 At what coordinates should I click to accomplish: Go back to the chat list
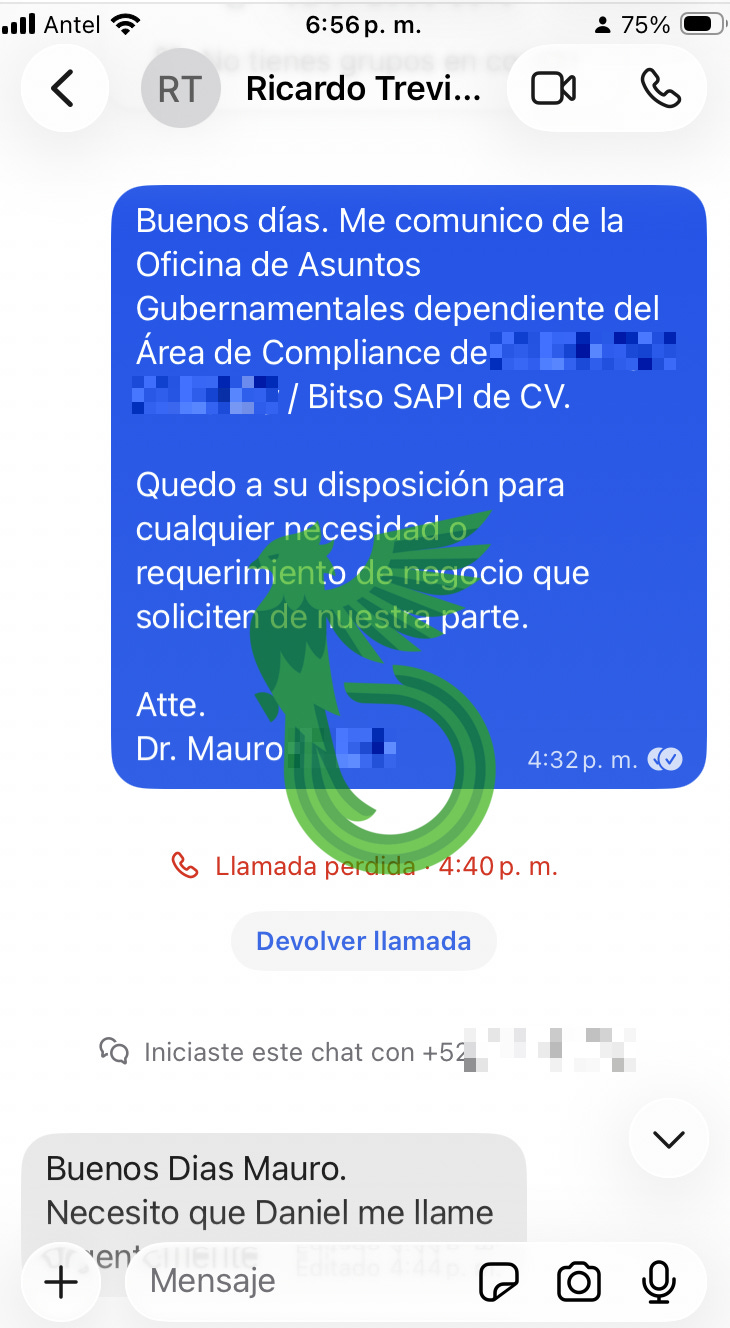(62, 89)
